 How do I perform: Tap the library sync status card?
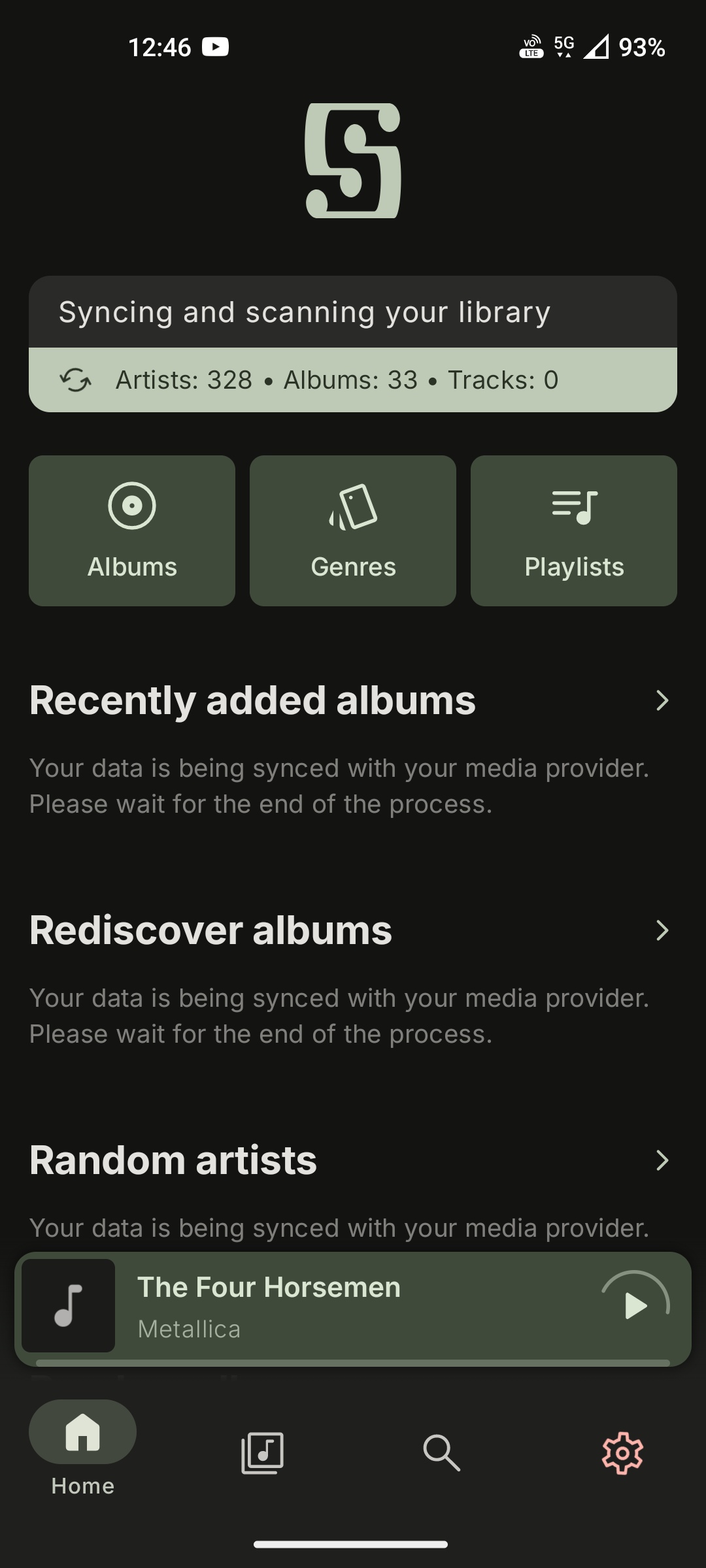coord(353,344)
